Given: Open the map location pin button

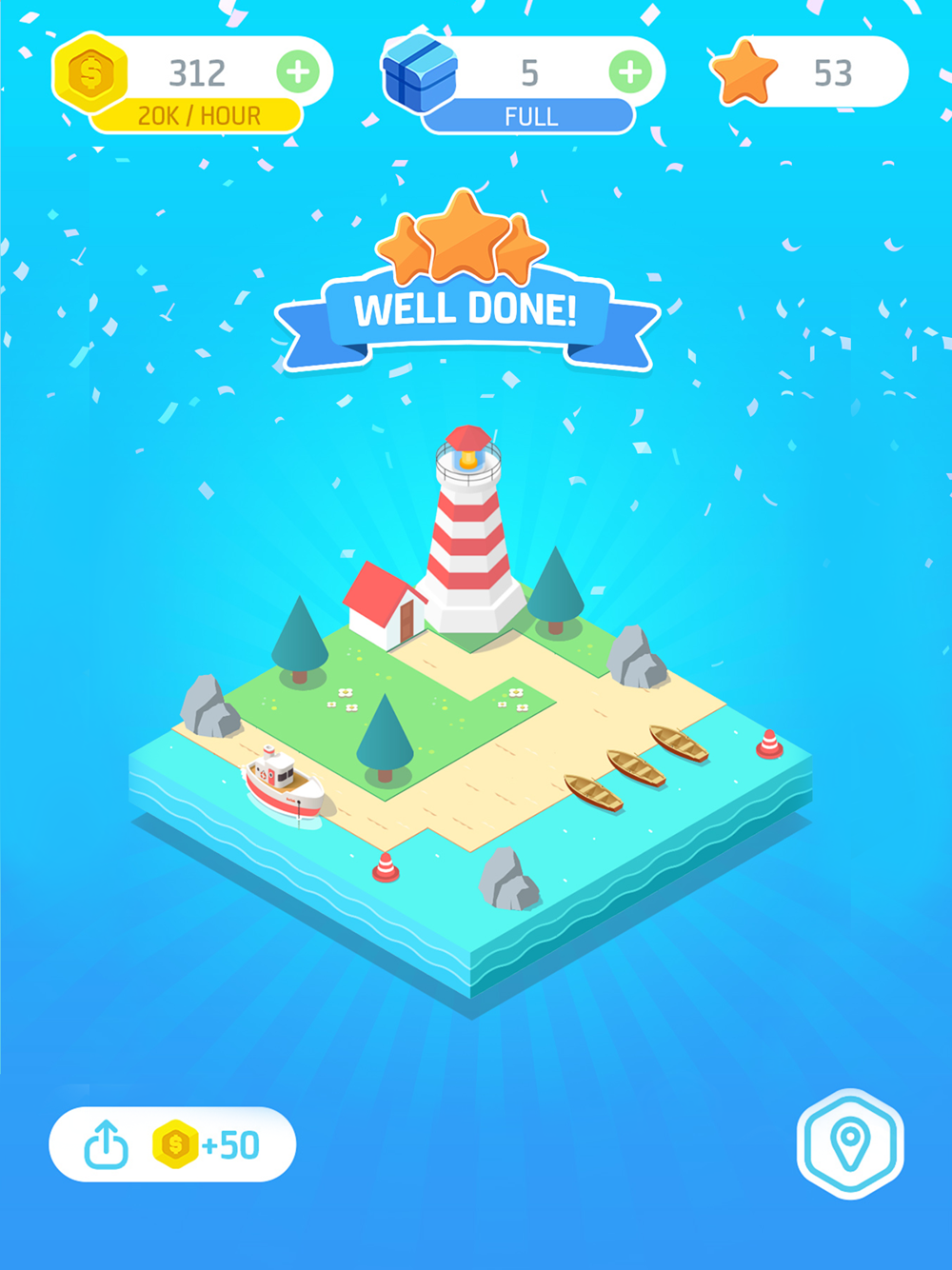Looking at the screenshot, I should click(x=850, y=1143).
